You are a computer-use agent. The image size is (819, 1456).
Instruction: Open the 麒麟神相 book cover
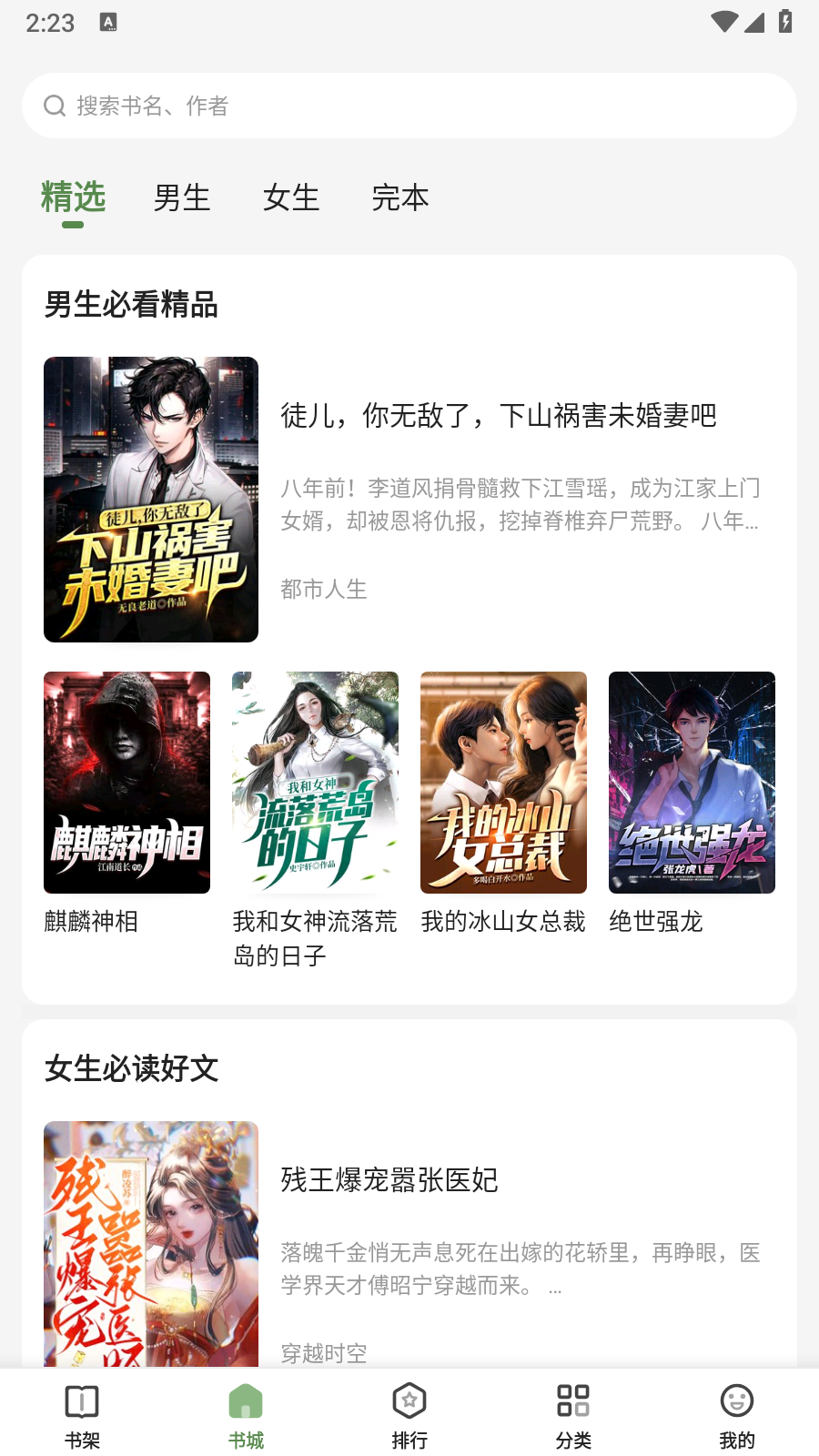click(126, 783)
